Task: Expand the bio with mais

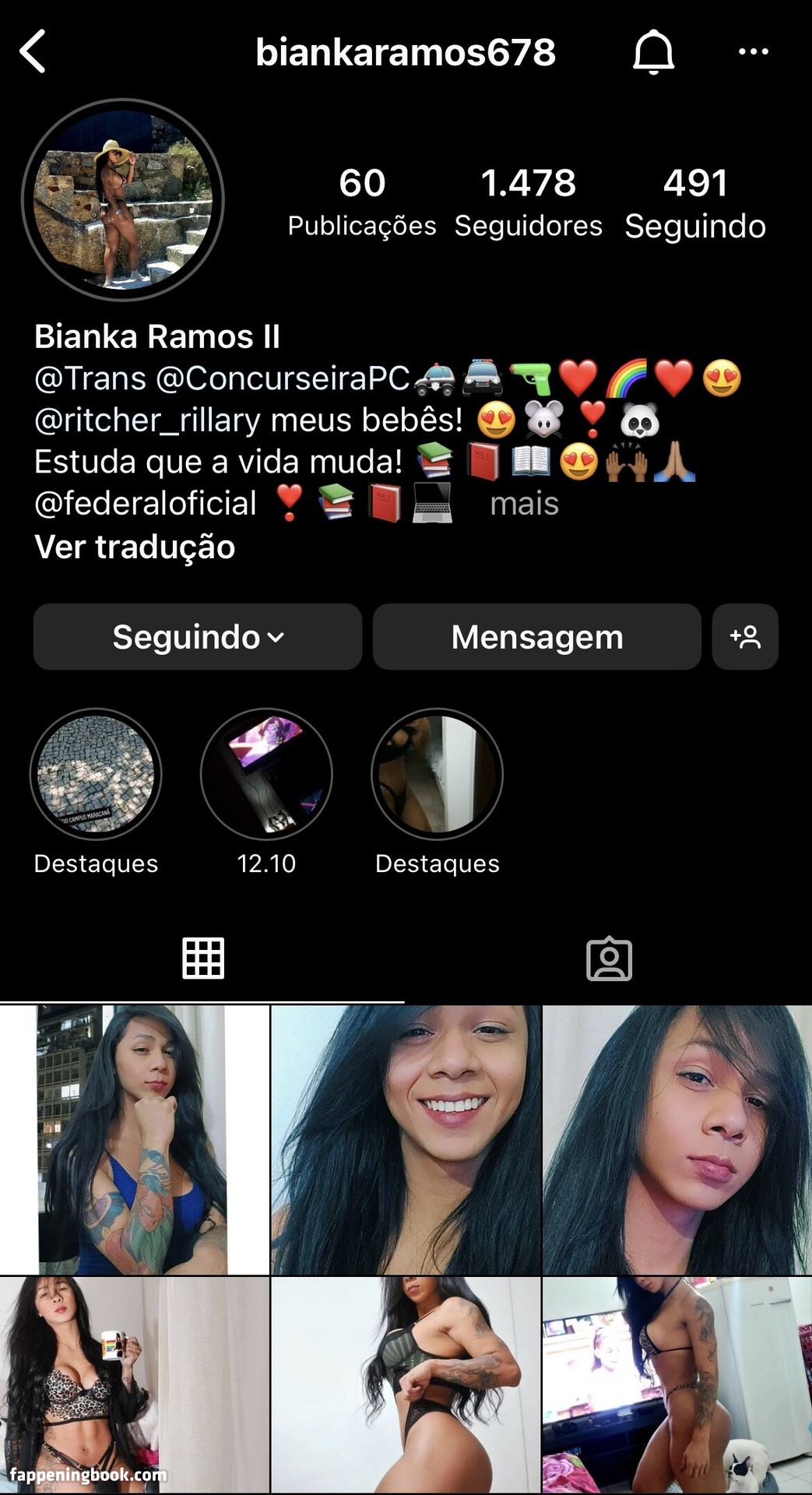Action: click(x=524, y=504)
